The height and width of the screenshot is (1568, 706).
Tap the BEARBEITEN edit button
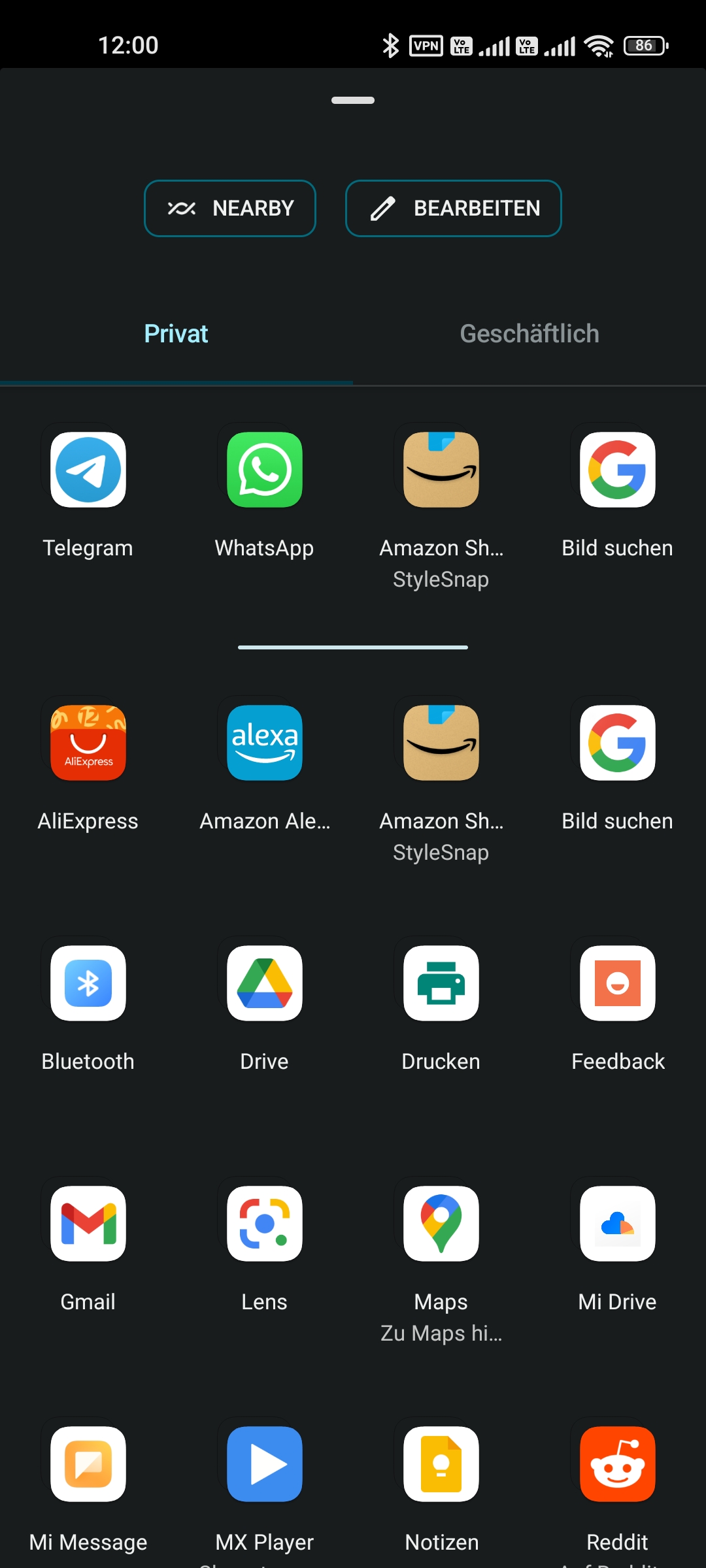pyautogui.click(x=453, y=208)
